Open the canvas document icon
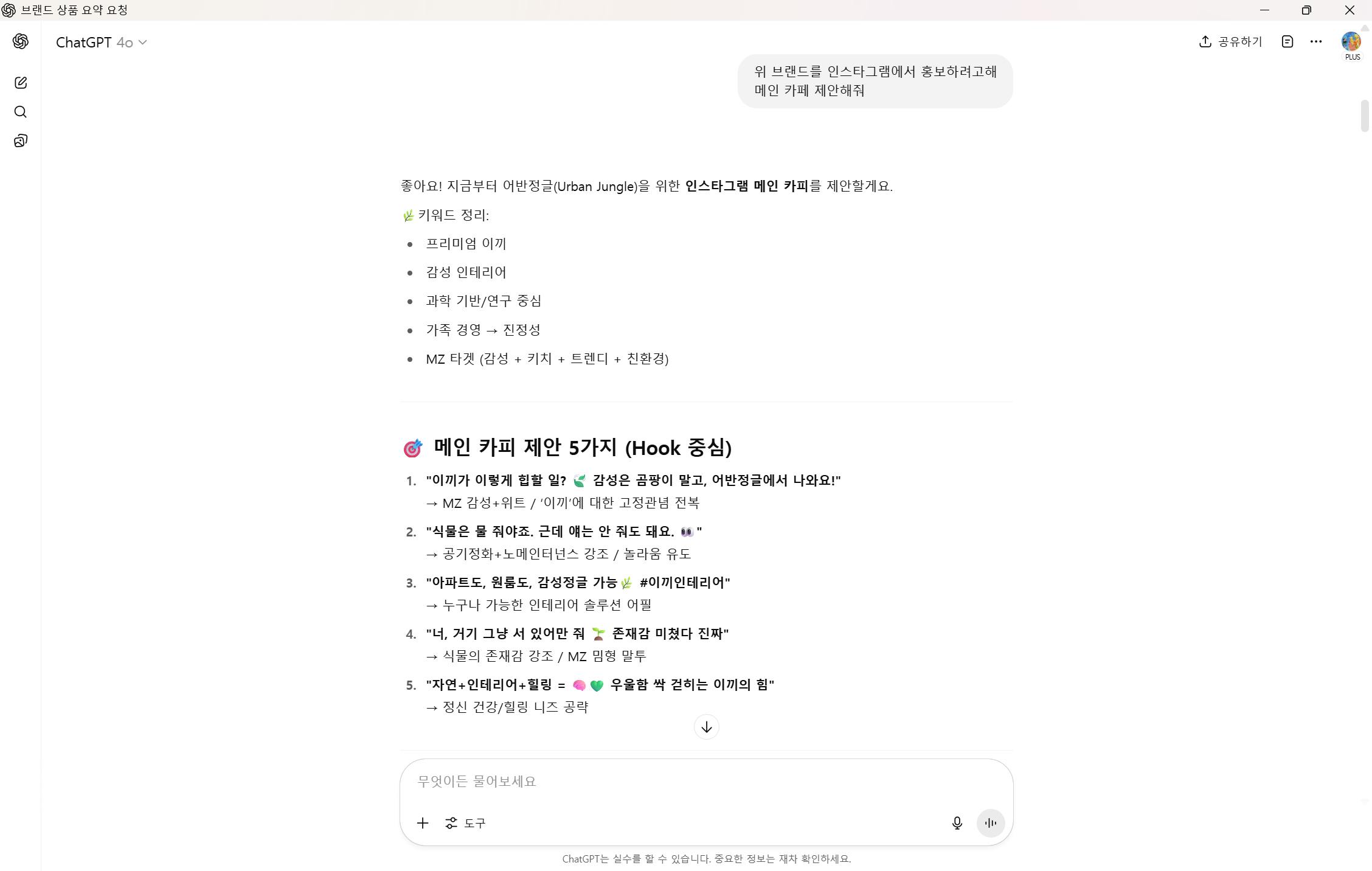 coord(1287,41)
